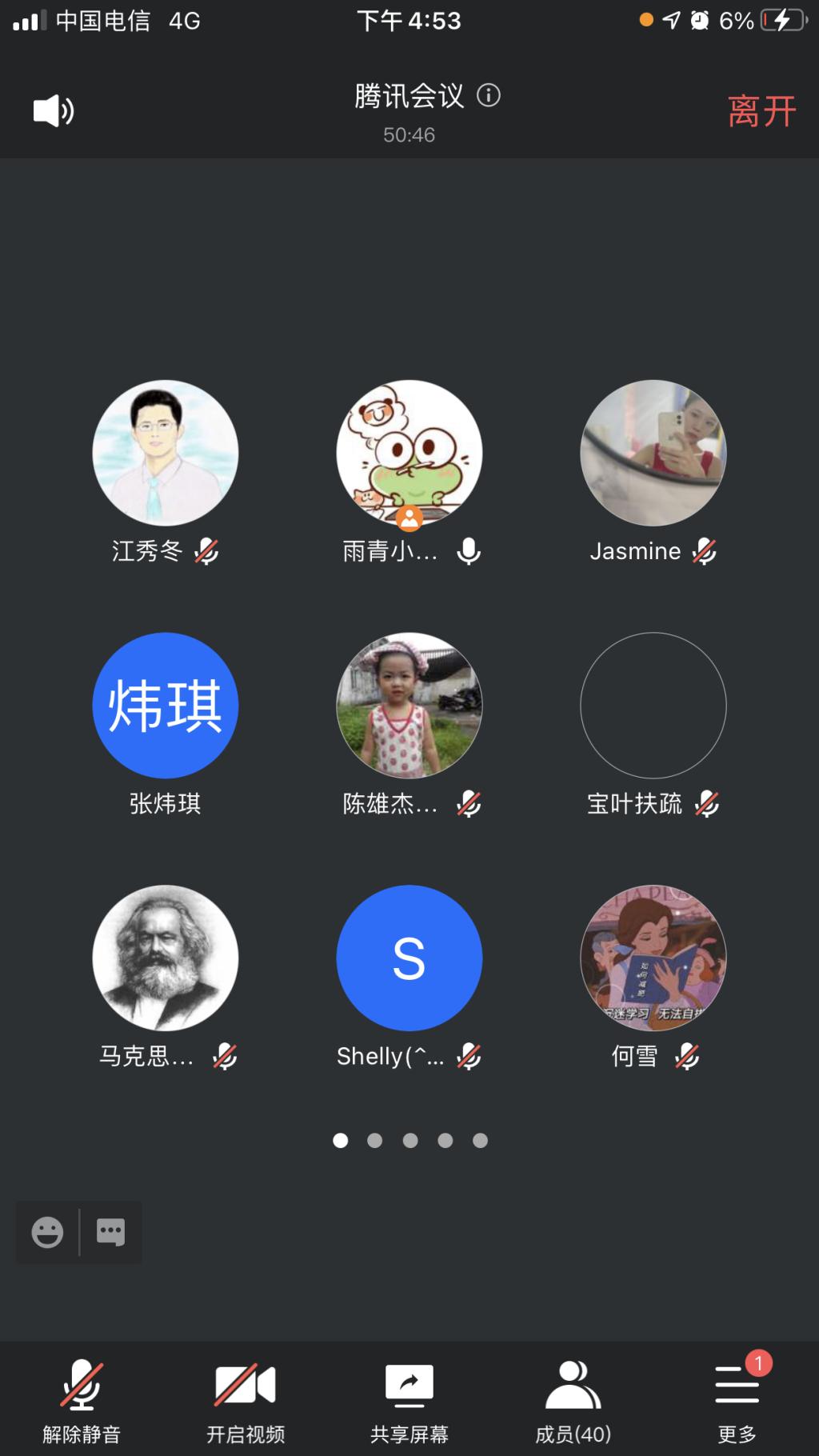
Task: Open the emoji reaction button
Action: [x=47, y=1232]
